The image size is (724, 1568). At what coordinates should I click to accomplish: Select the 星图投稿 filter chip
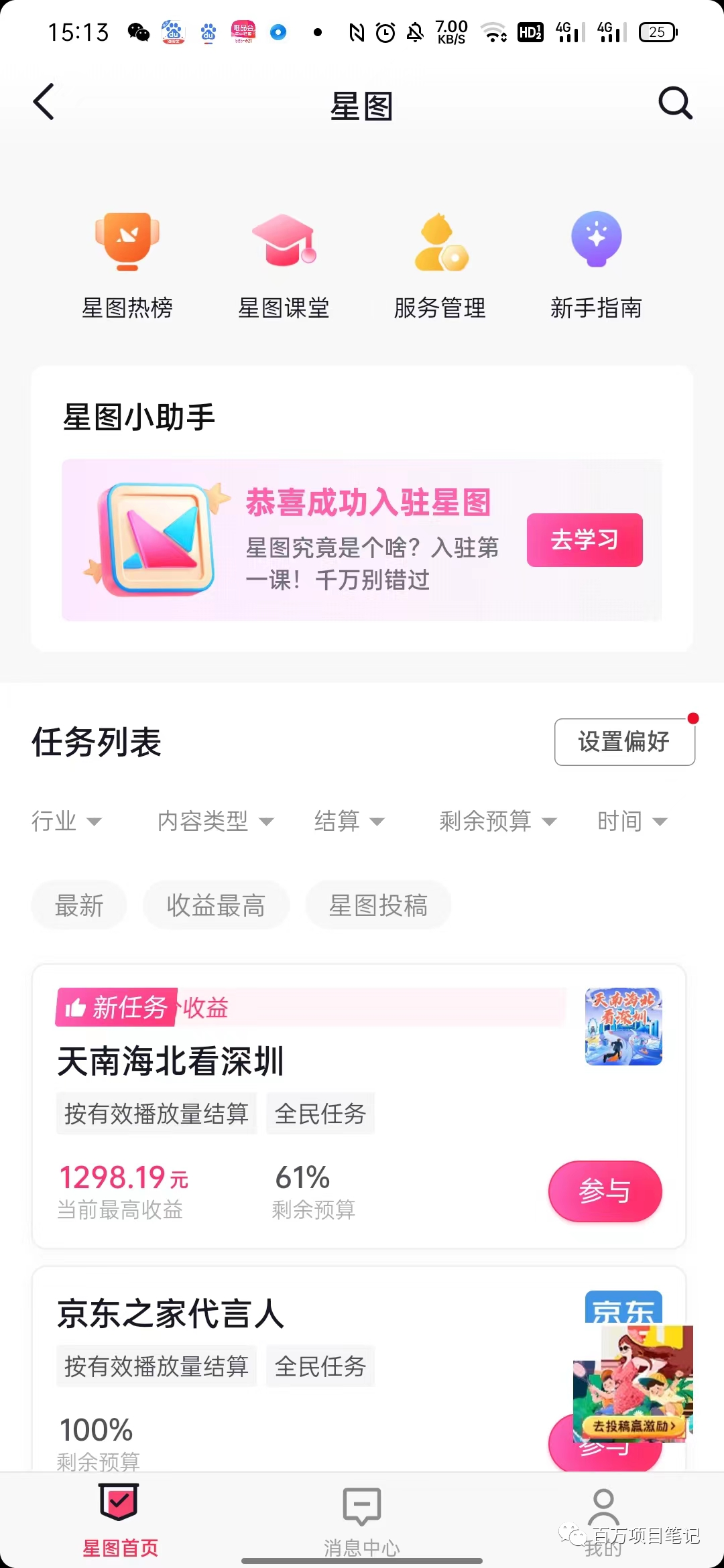pos(377,905)
